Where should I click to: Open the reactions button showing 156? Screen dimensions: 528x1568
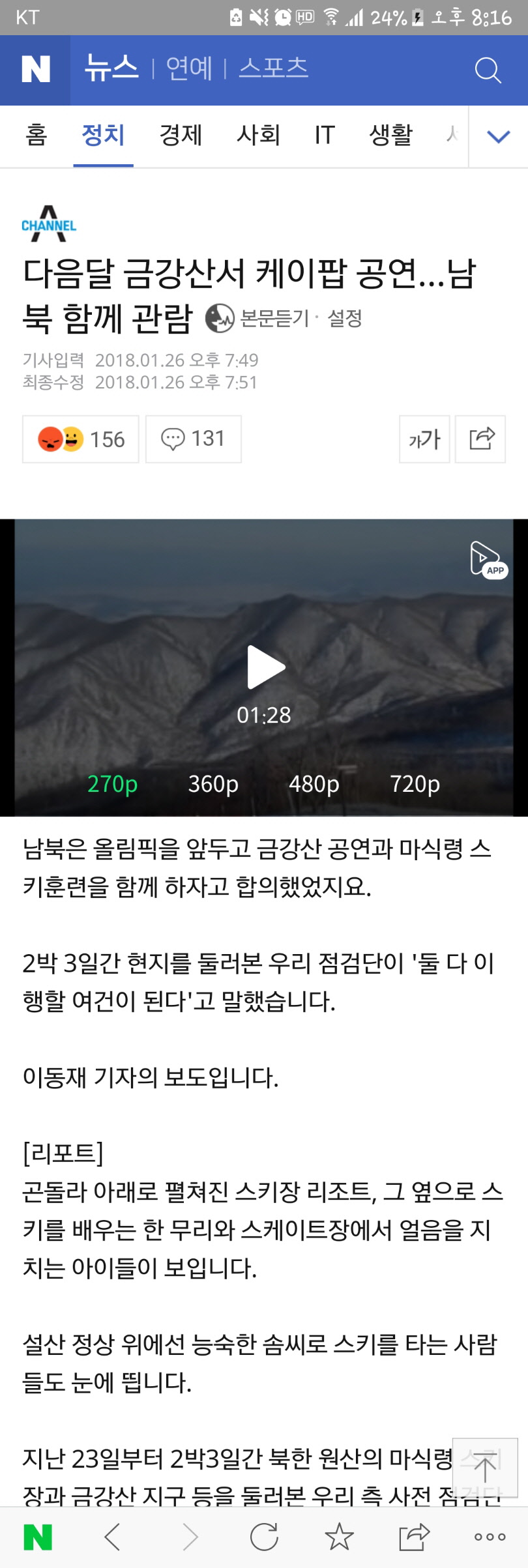(x=81, y=439)
